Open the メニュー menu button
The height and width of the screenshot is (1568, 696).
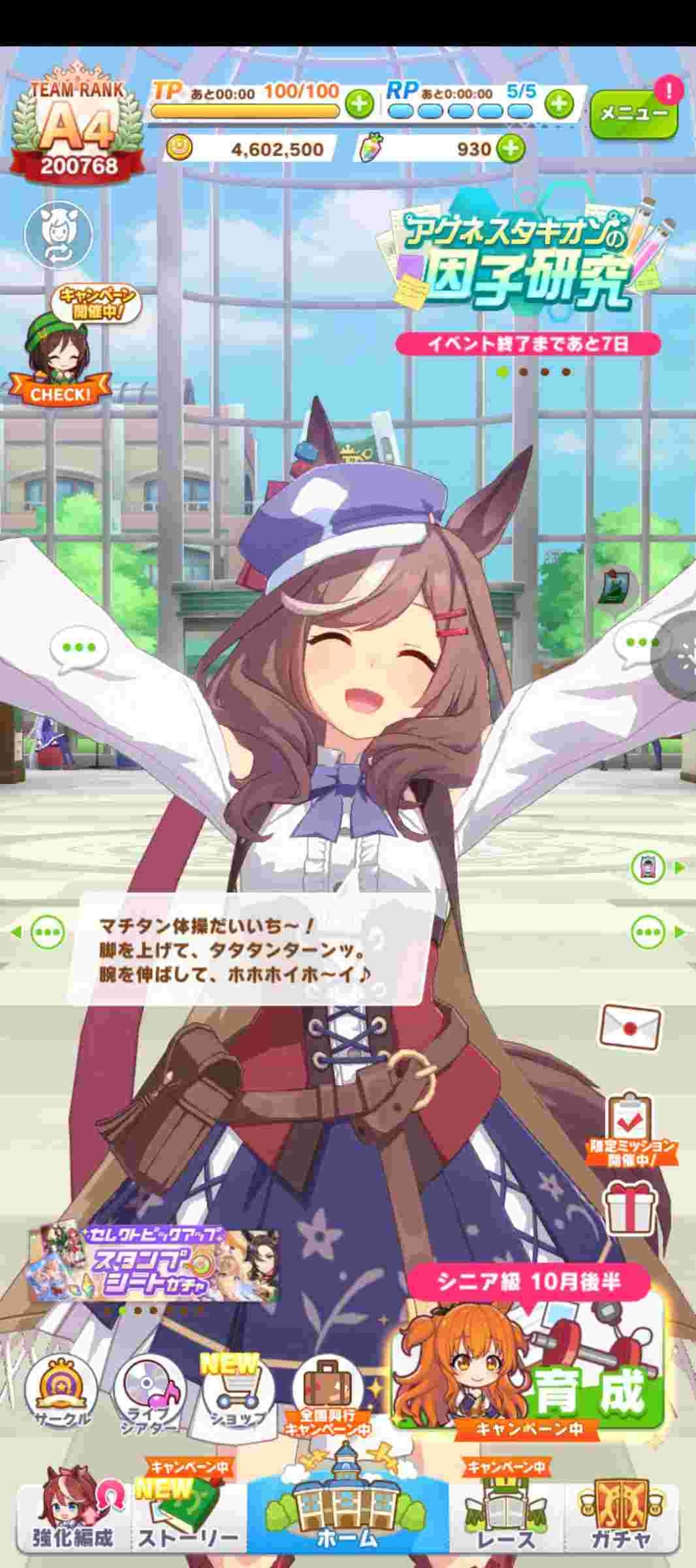coord(633,114)
